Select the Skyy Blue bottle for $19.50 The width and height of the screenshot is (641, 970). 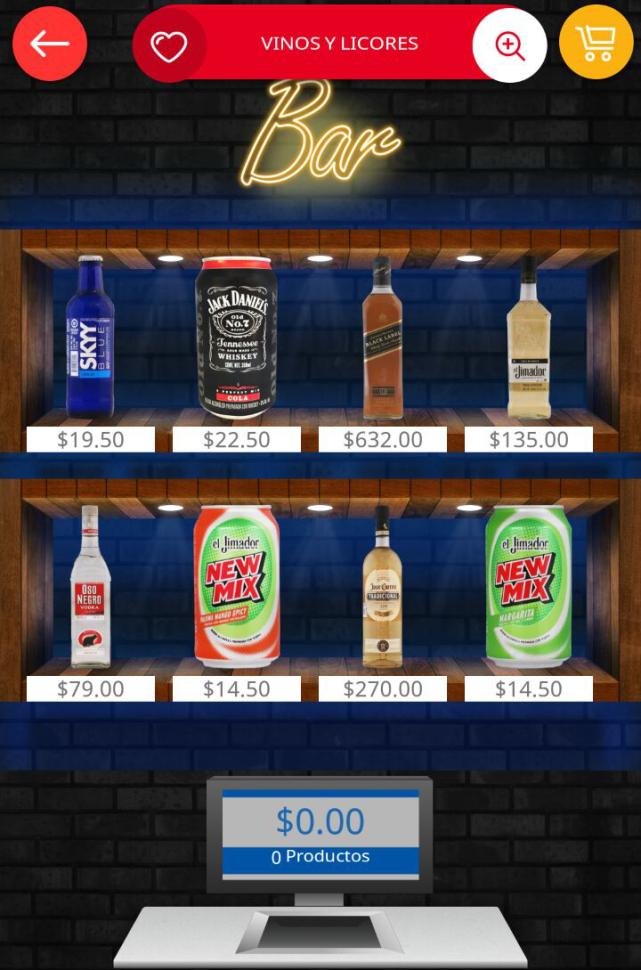90,337
